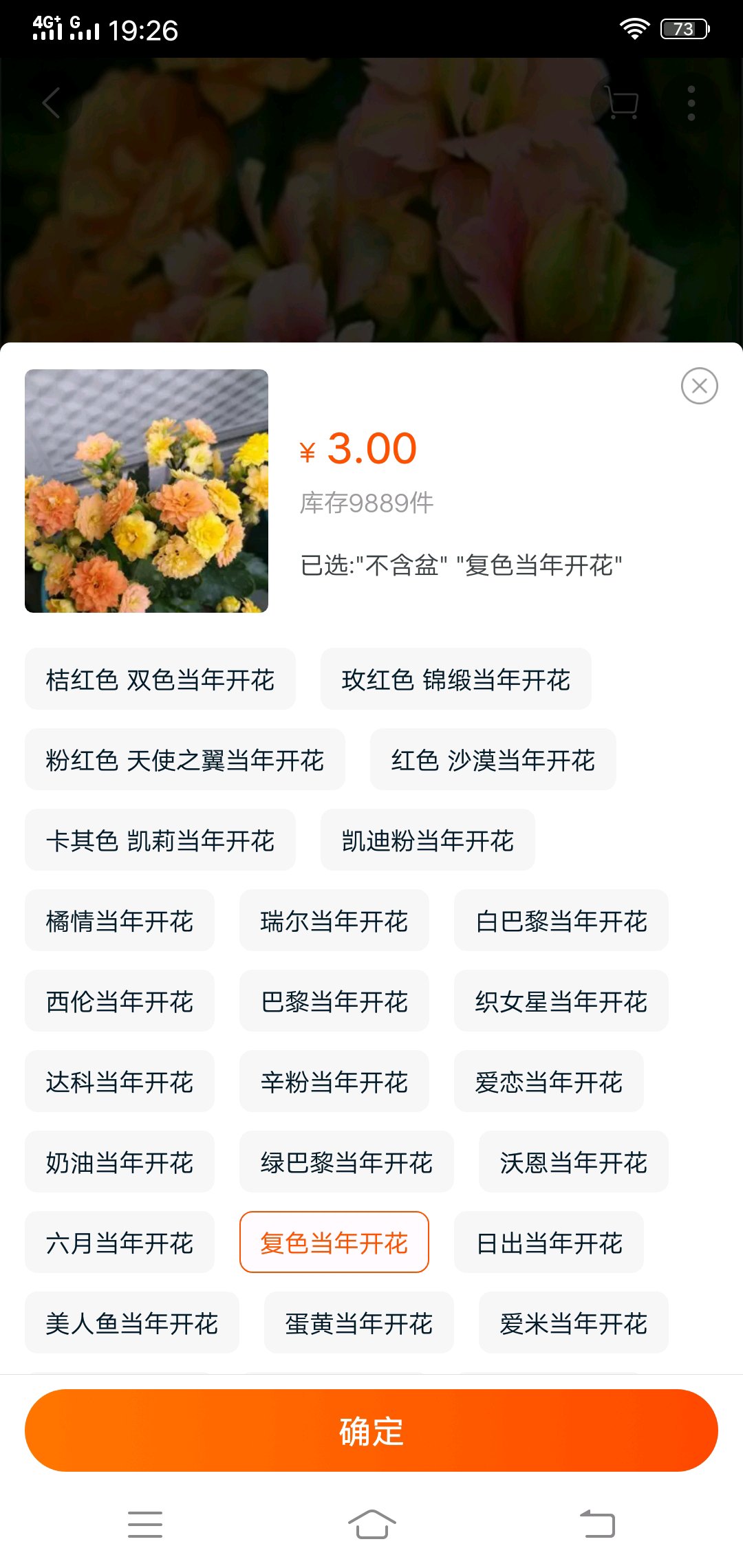Pick 橘情当年开花 variant
The image size is (743, 1568).
point(120,921)
